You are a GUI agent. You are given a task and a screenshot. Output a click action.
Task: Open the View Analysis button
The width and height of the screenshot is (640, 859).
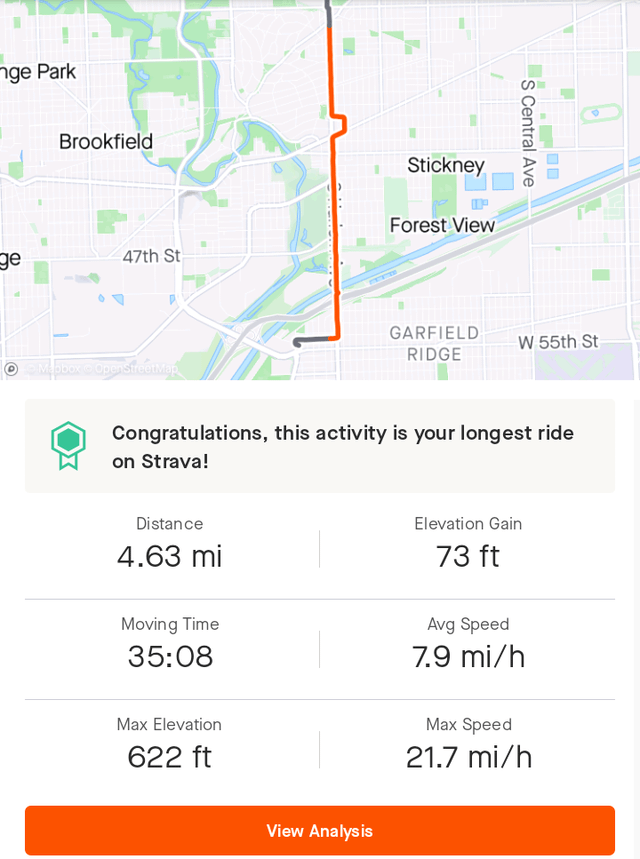(320, 831)
